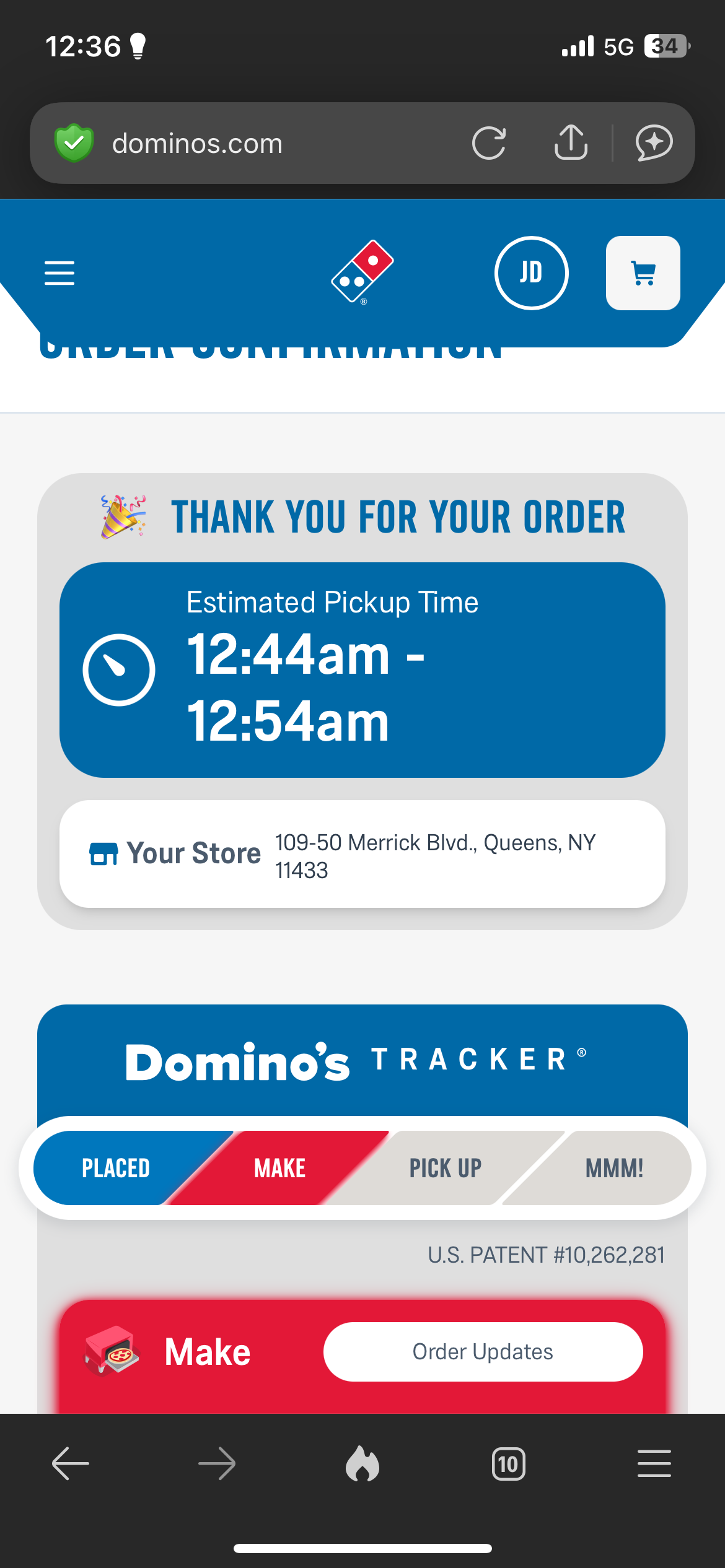The width and height of the screenshot is (725, 1568).
Task: View site protection shield details
Action: (74, 143)
